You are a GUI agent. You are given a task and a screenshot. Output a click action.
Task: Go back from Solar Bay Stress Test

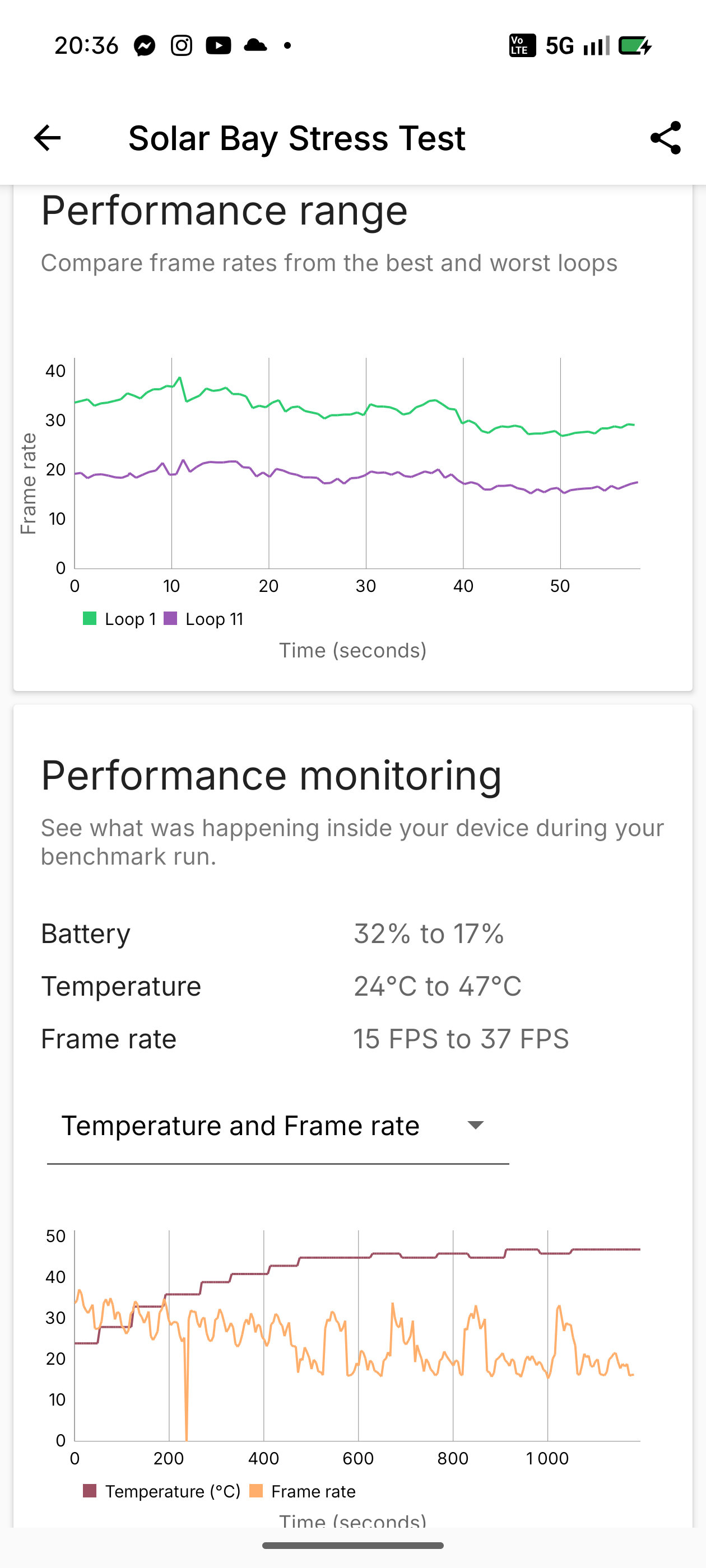pyautogui.click(x=47, y=138)
